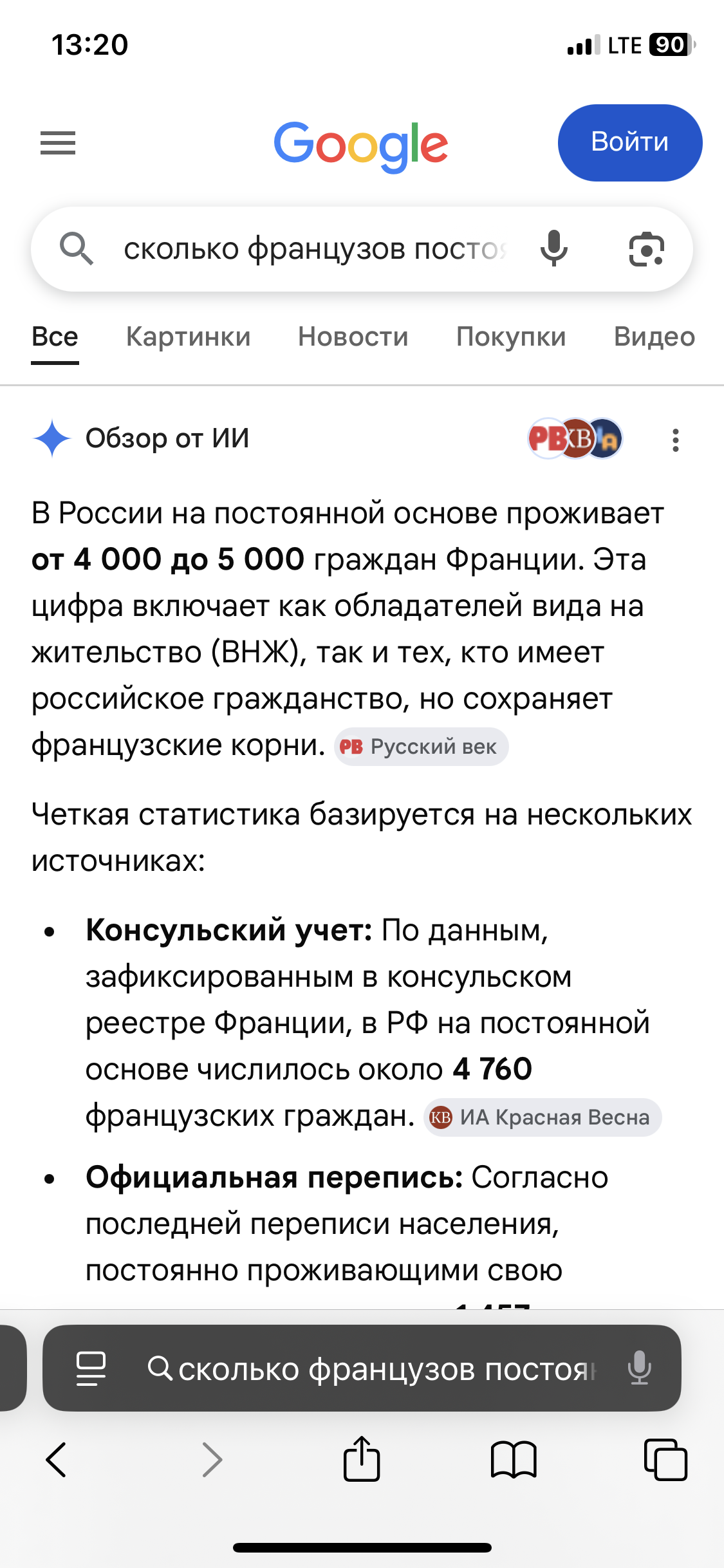This screenshot has width=724, height=1568.
Task: Switch to the Покупки tab
Action: (511, 337)
